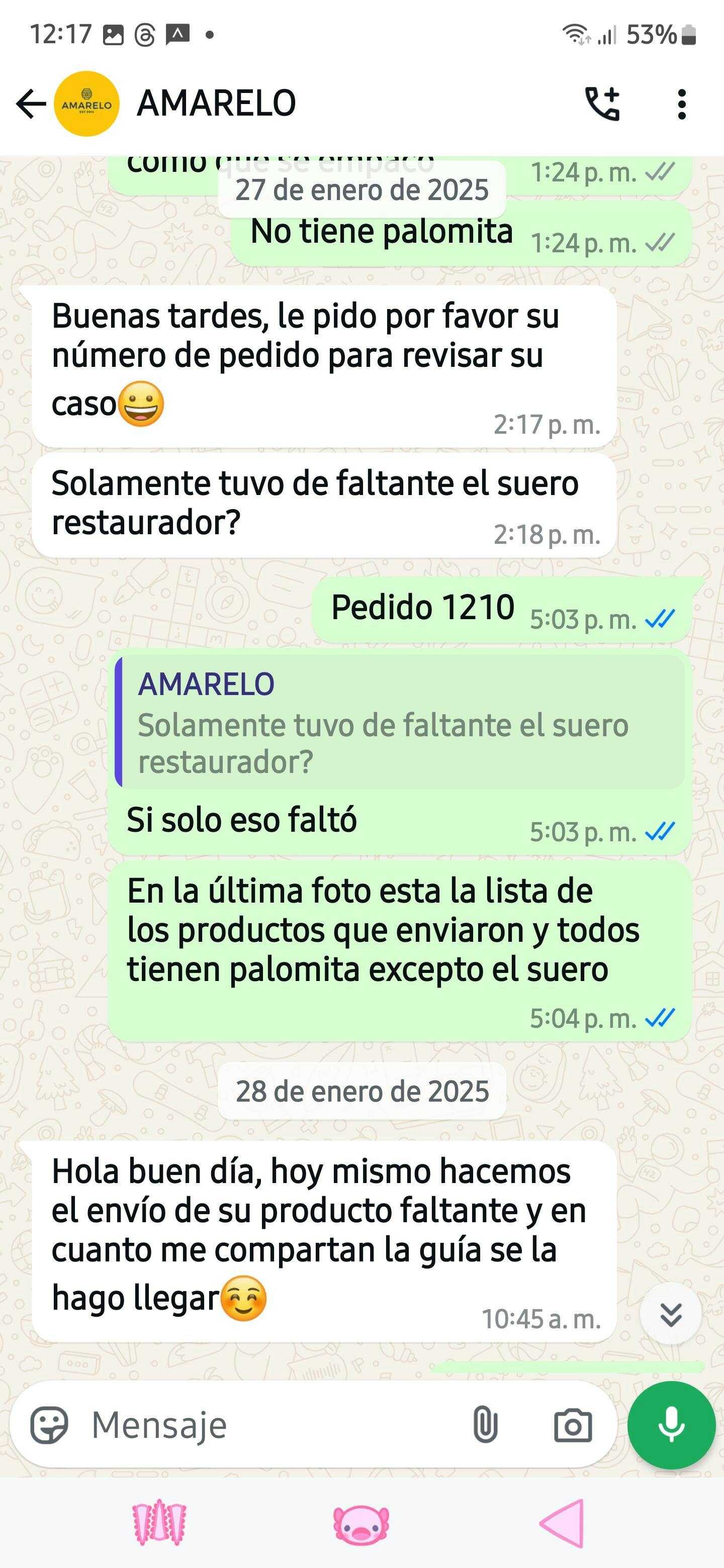
Task: Open the camera from message bar
Action: (x=572, y=1425)
